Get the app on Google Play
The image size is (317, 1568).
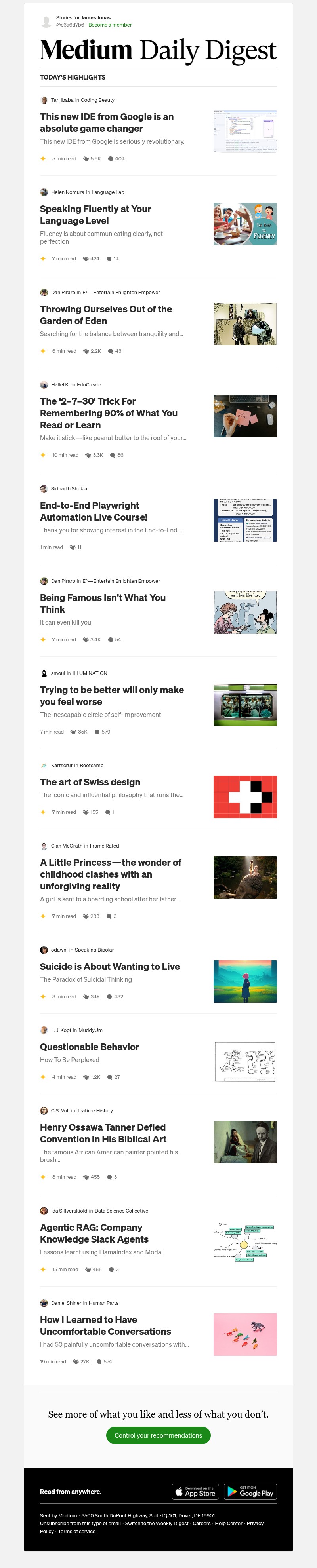click(x=250, y=1492)
